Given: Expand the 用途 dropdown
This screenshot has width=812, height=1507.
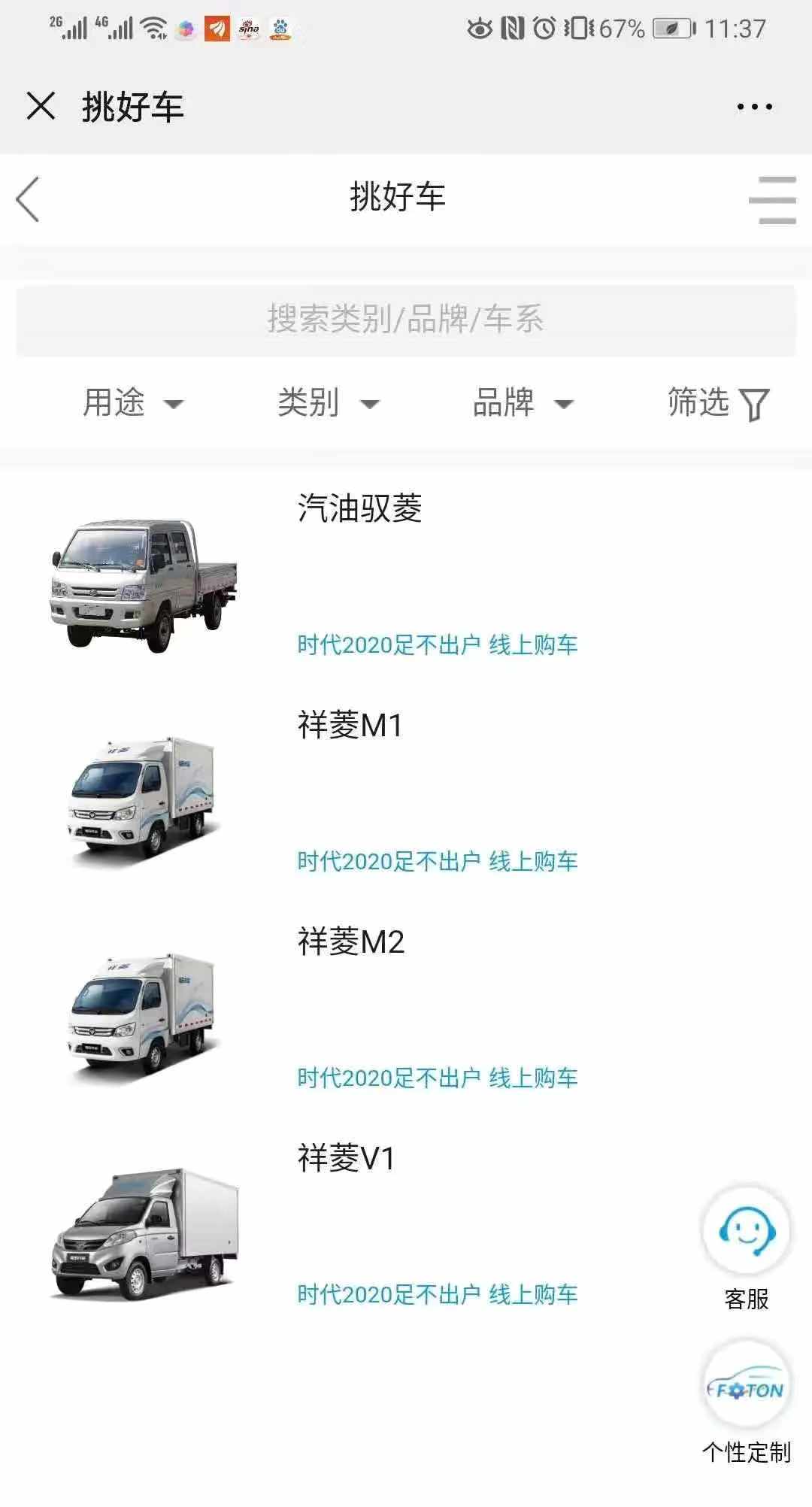Looking at the screenshot, I should point(132,402).
